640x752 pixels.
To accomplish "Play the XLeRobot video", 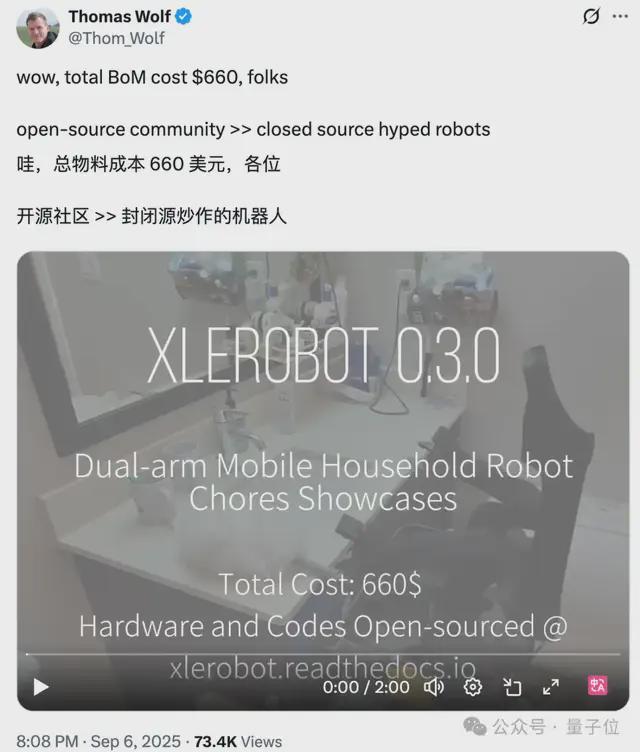I will click(41, 687).
